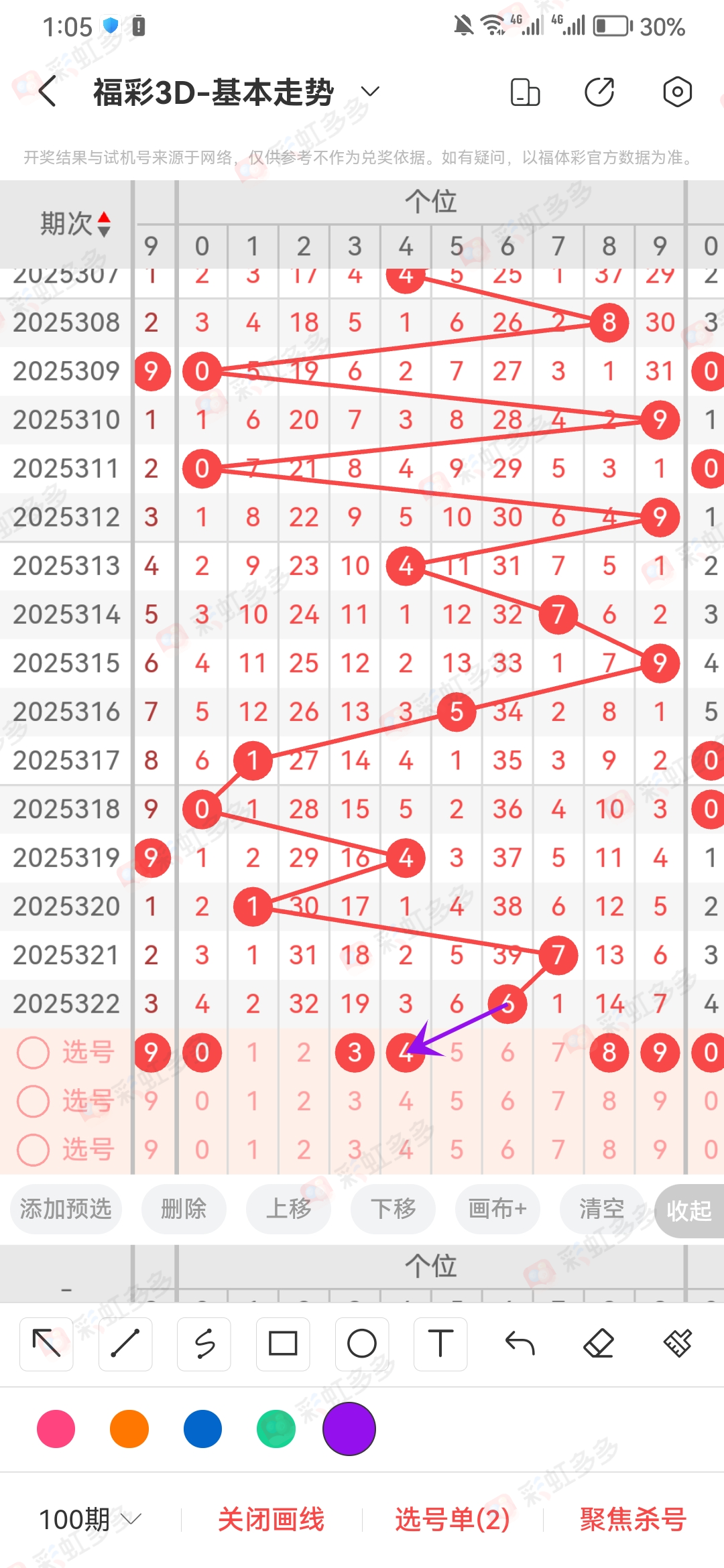Choose the text tool
Image resolution: width=724 pixels, height=1568 pixels.
(440, 1344)
